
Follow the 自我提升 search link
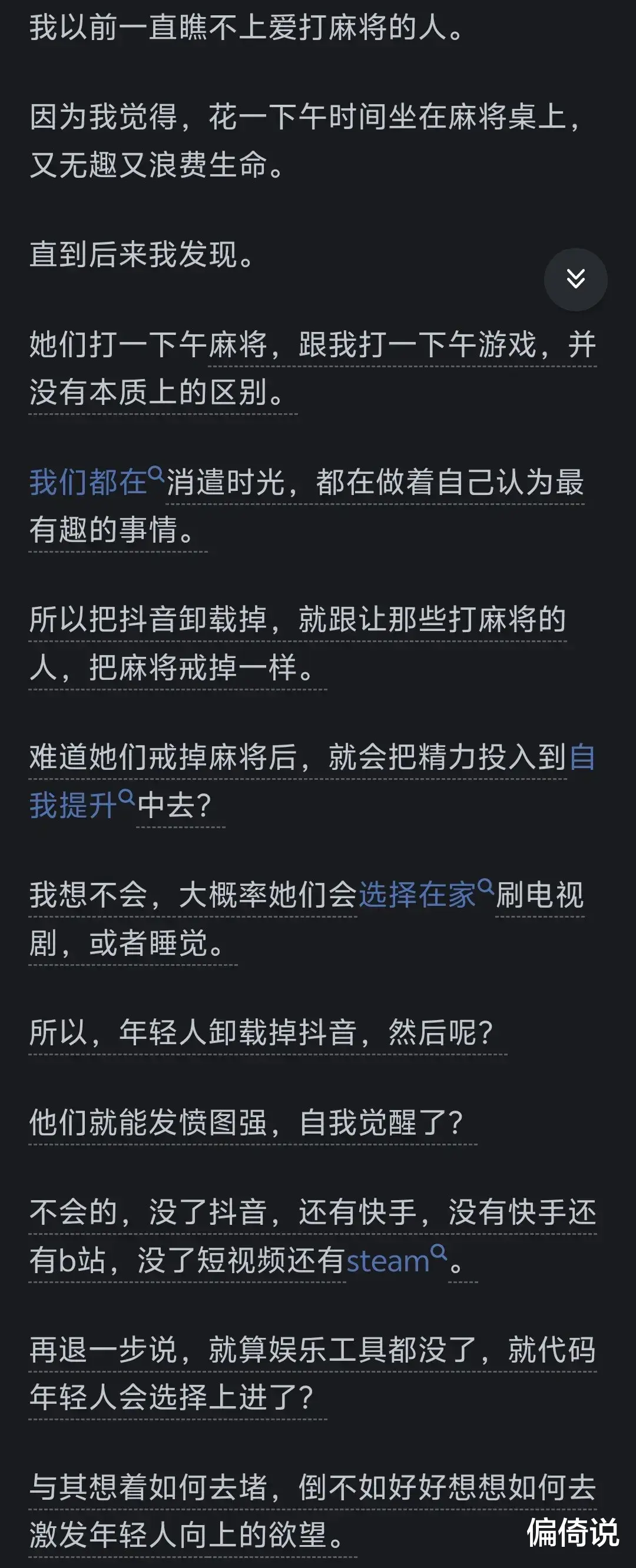(x=74, y=805)
